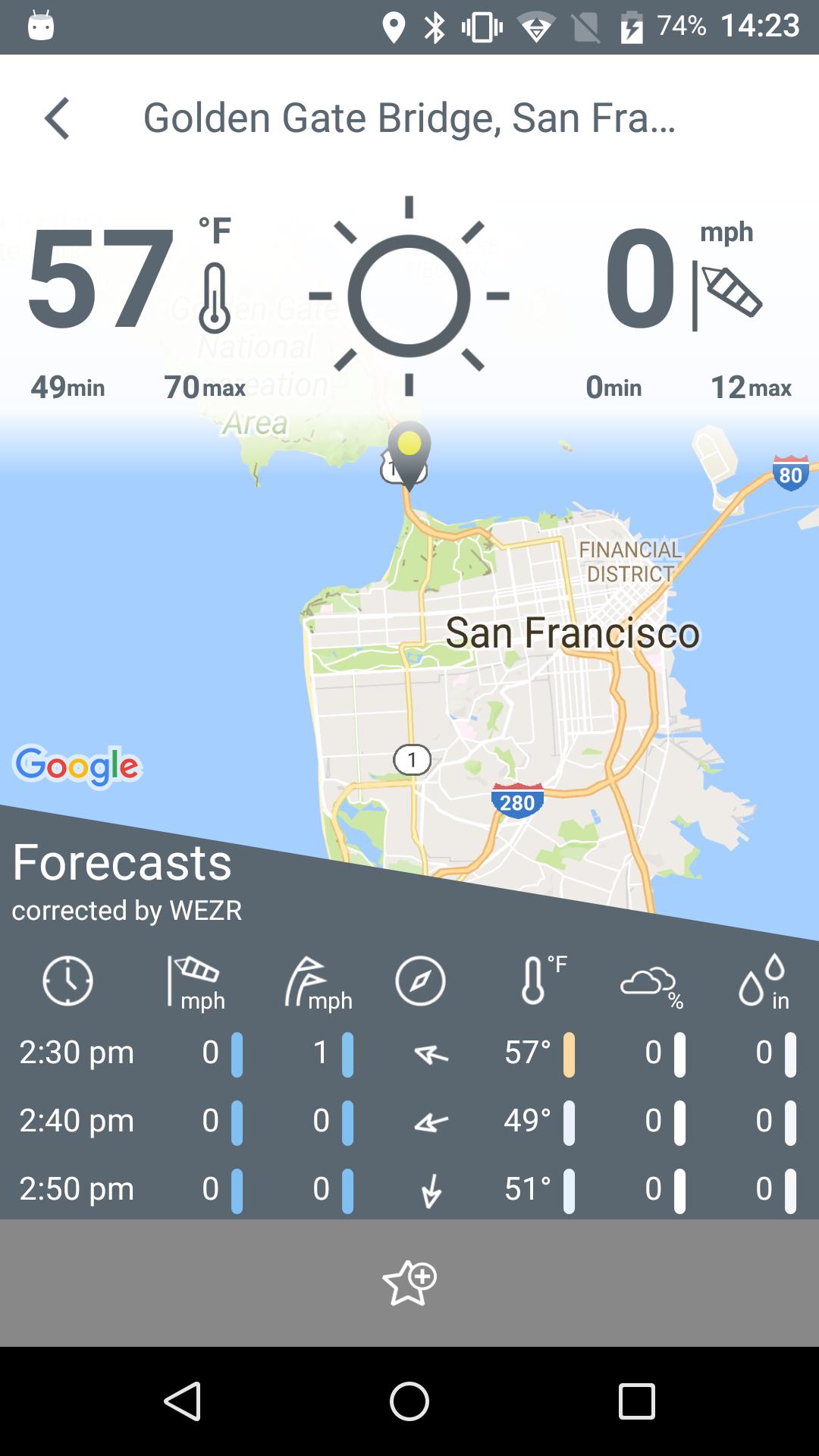
Task: Open recent apps from navigation bar
Action: 636,1401
